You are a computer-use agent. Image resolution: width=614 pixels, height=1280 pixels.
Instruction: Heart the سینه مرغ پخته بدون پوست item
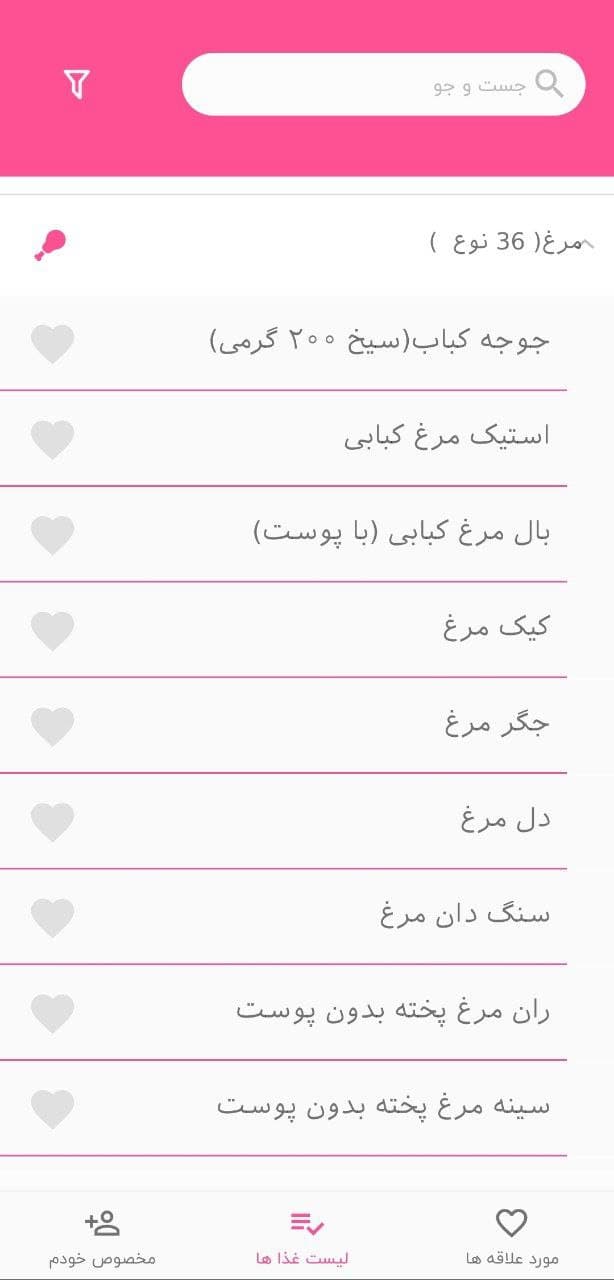click(x=52, y=1110)
